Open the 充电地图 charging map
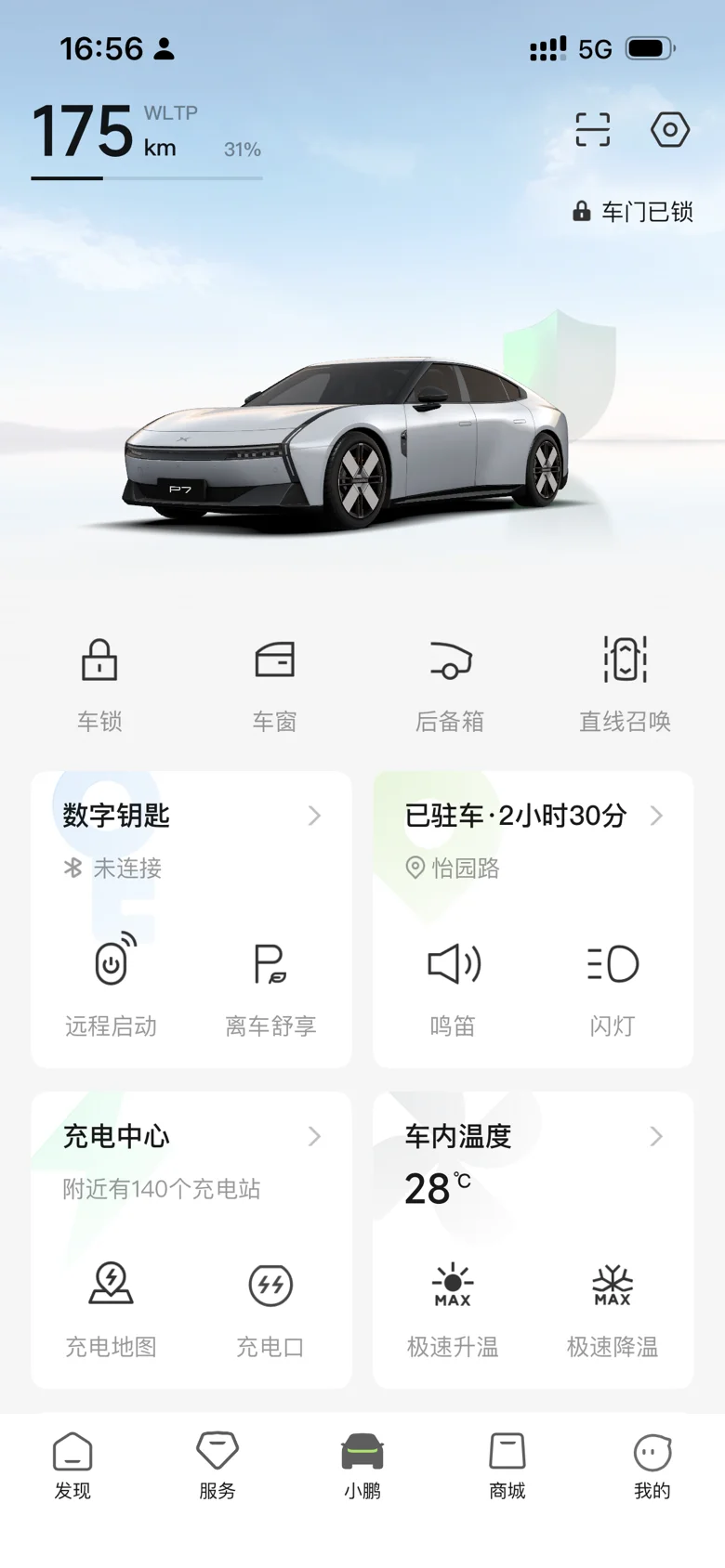 click(112, 1305)
